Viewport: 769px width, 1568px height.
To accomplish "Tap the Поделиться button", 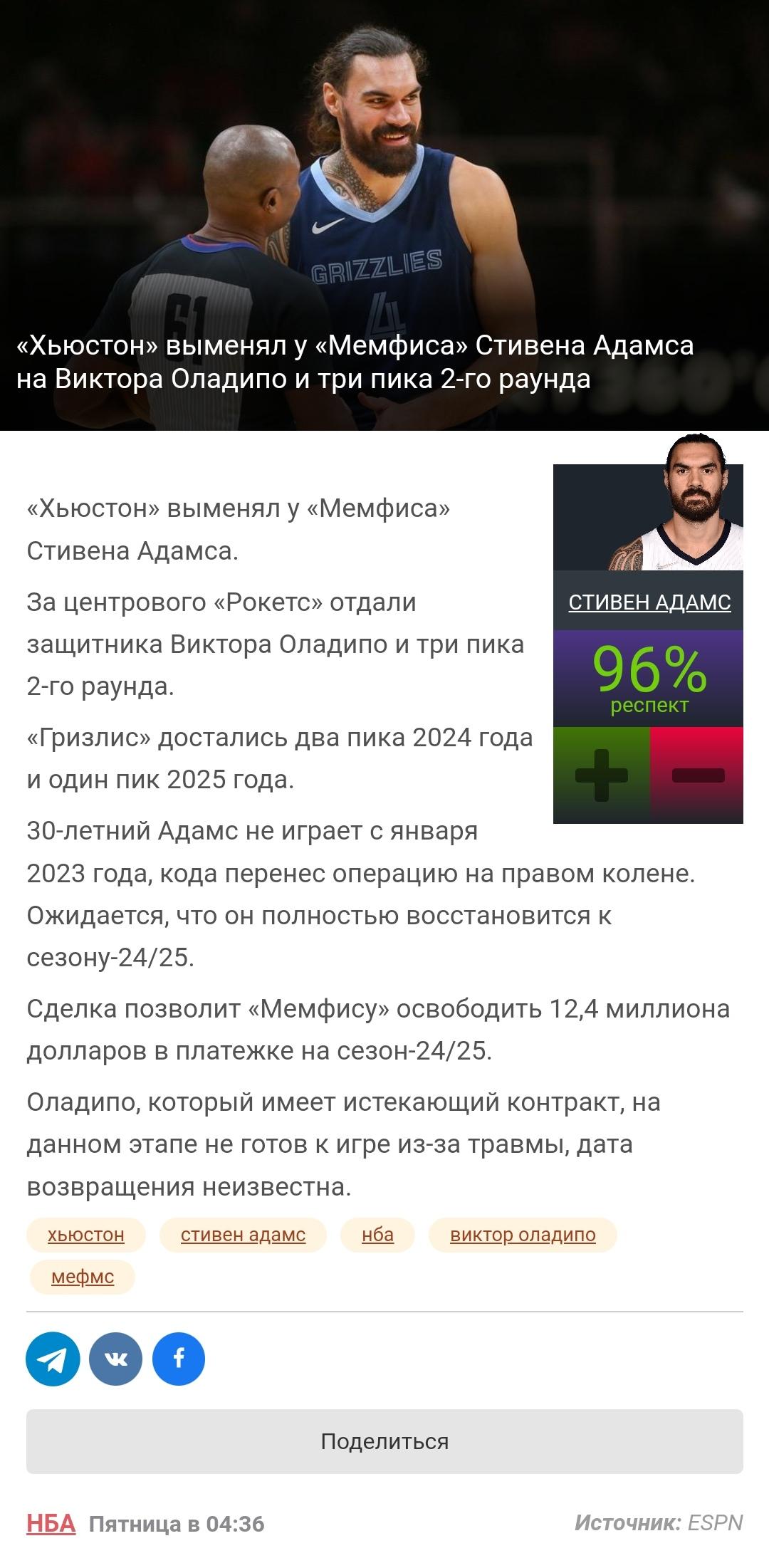I will (384, 1441).
